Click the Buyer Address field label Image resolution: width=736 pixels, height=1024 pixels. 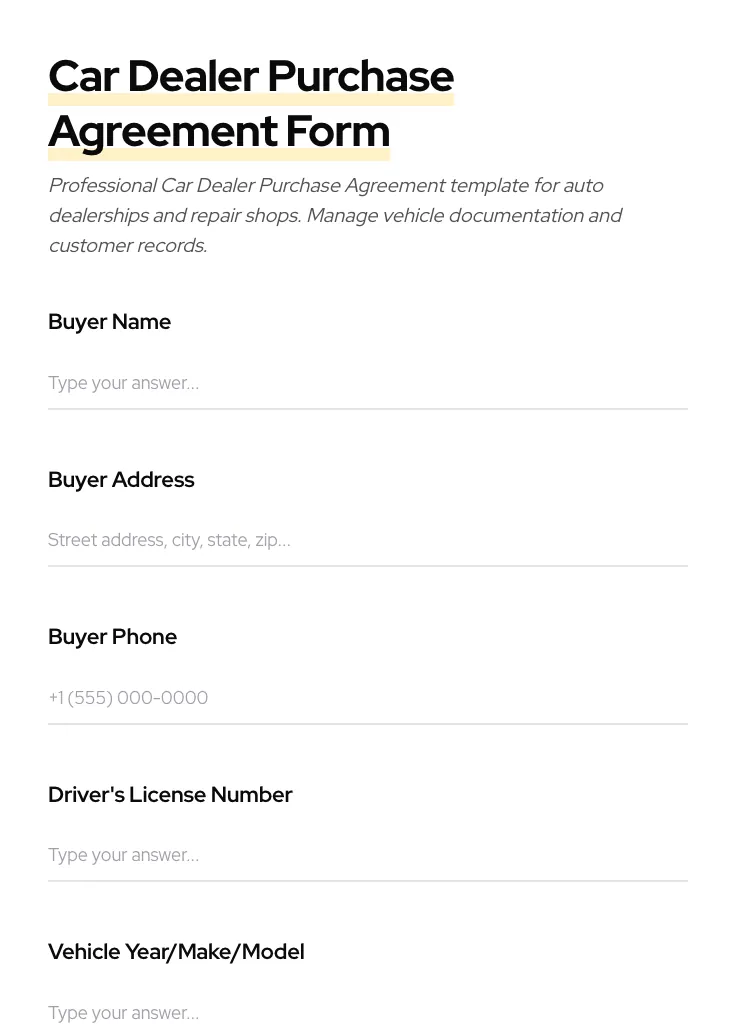point(121,480)
